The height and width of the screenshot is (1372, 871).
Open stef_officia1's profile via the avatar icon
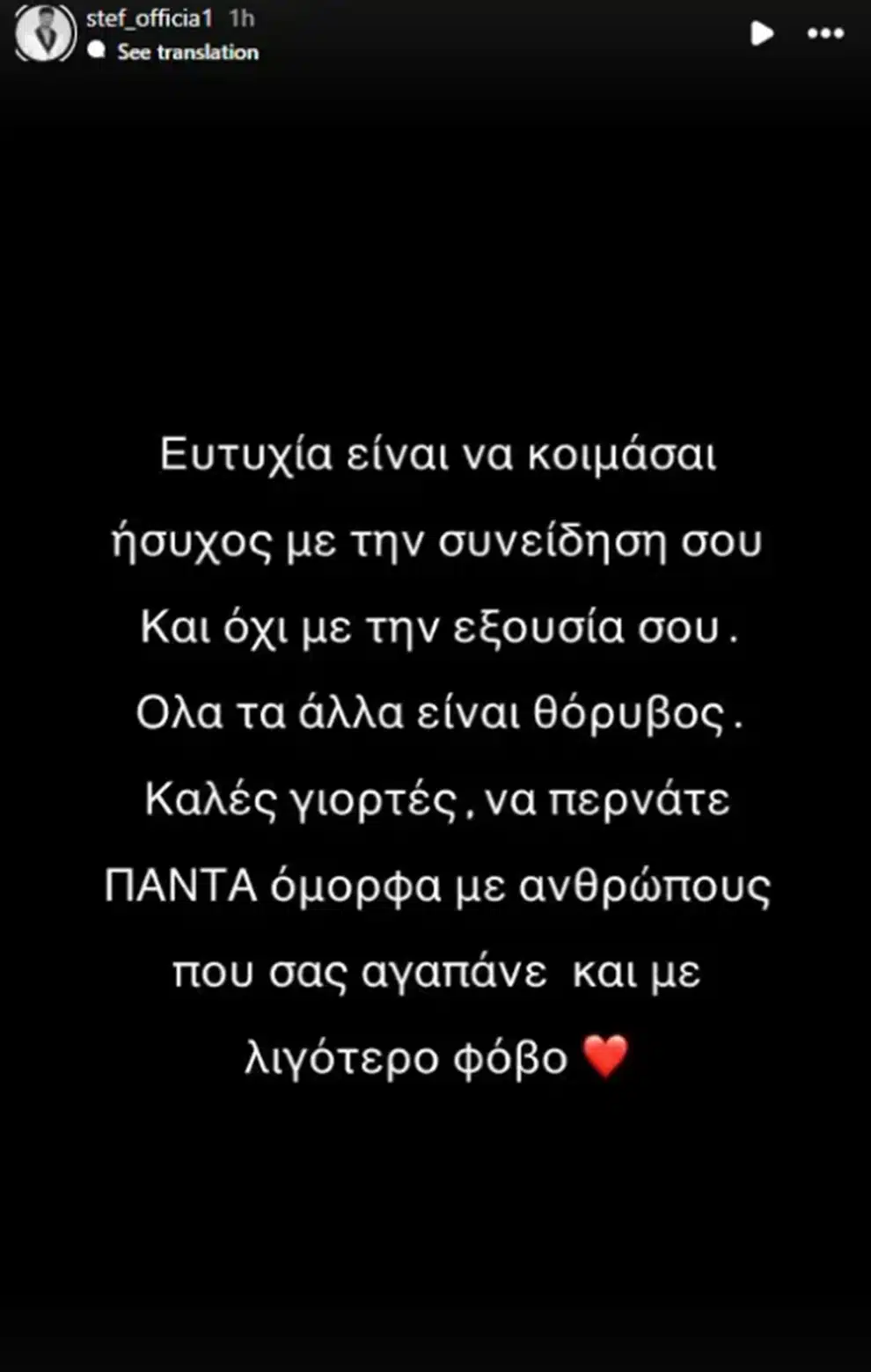point(45,35)
